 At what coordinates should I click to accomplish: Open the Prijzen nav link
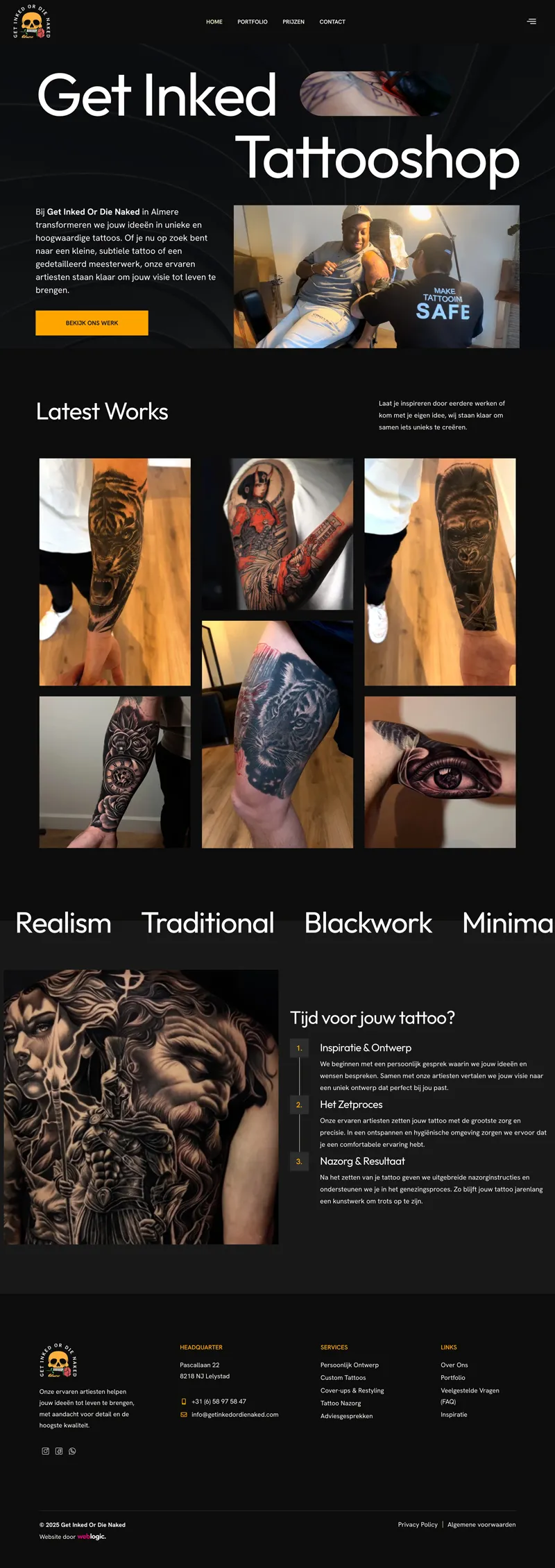(x=293, y=22)
